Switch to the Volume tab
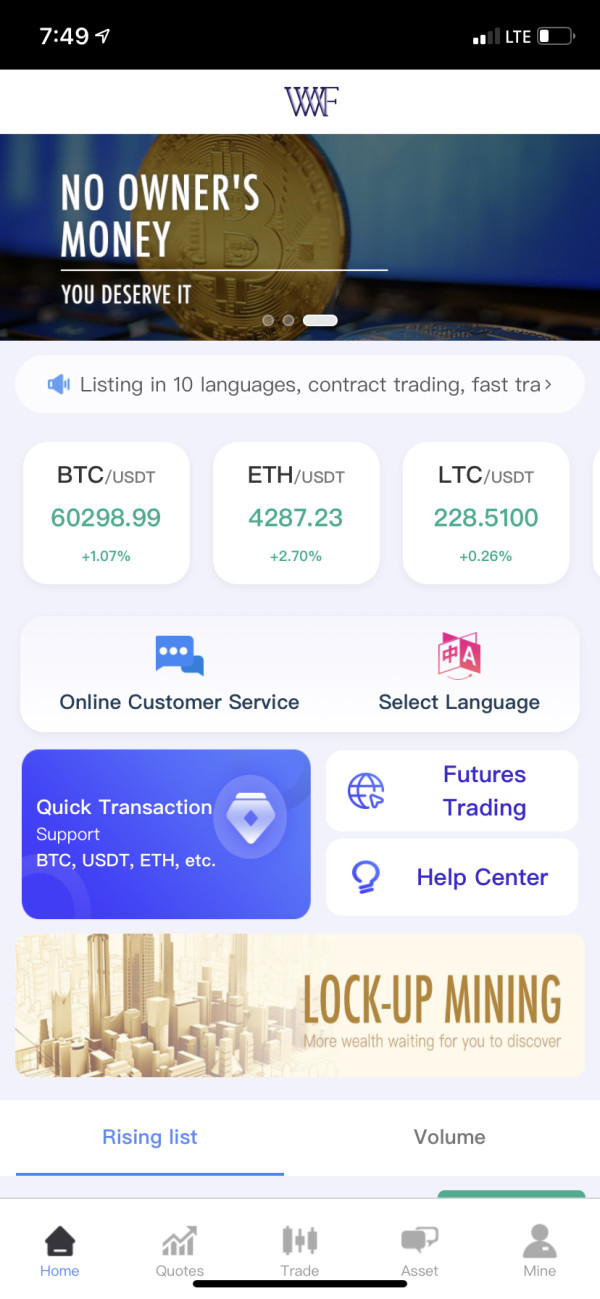Viewport: 600px width, 1299px height. (x=450, y=1138)
